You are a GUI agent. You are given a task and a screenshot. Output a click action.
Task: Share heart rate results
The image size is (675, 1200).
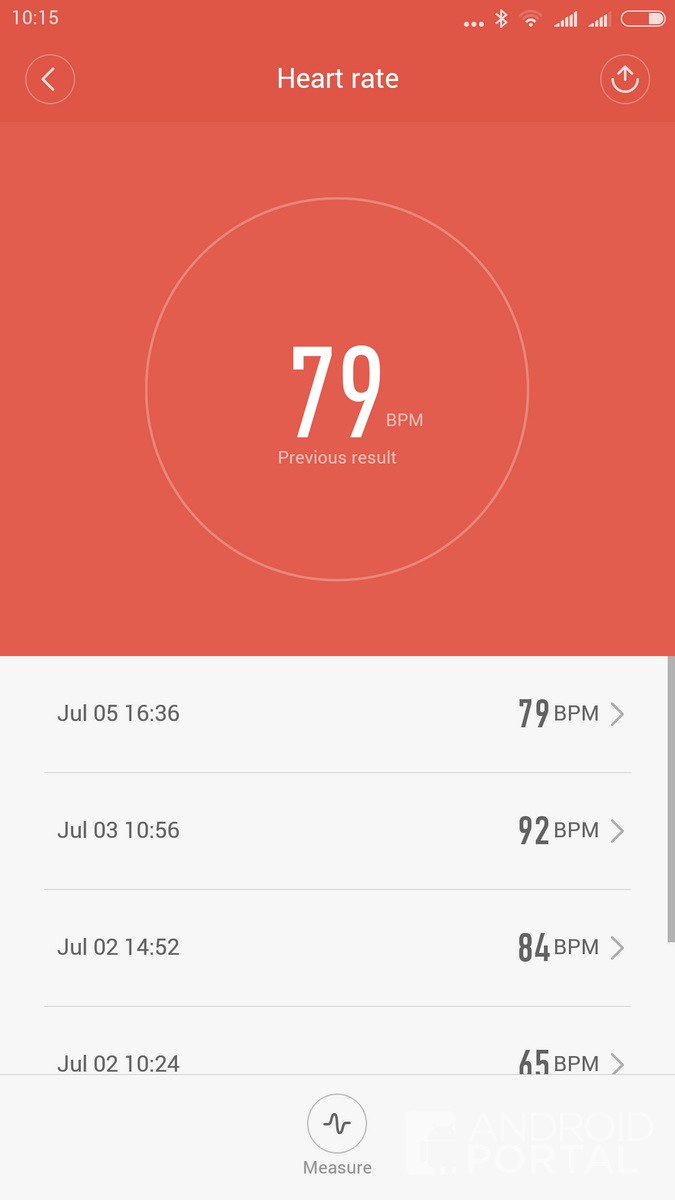[624, 79]
